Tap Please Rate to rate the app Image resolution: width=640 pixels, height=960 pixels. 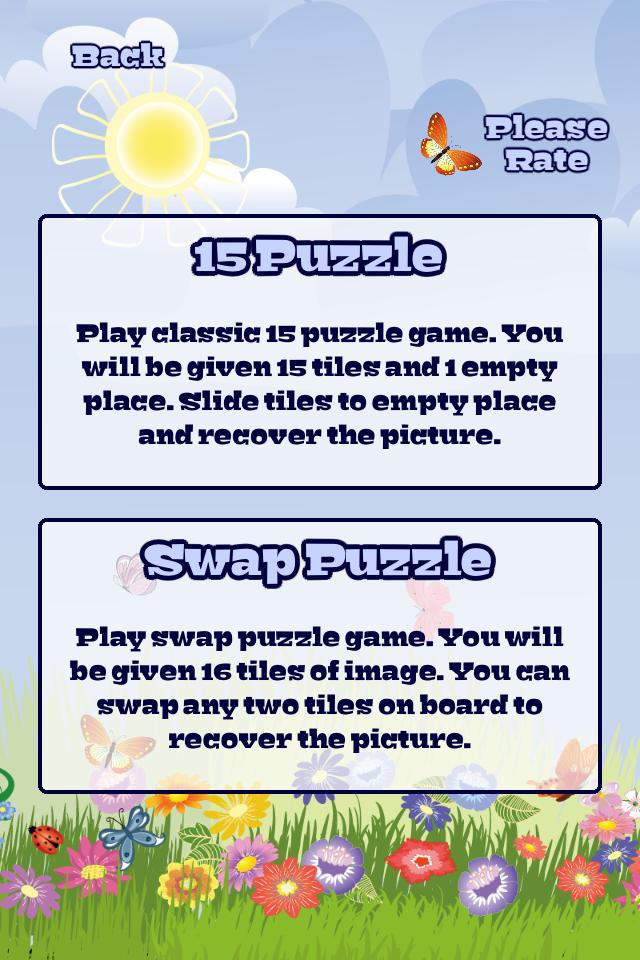[545, 143]
